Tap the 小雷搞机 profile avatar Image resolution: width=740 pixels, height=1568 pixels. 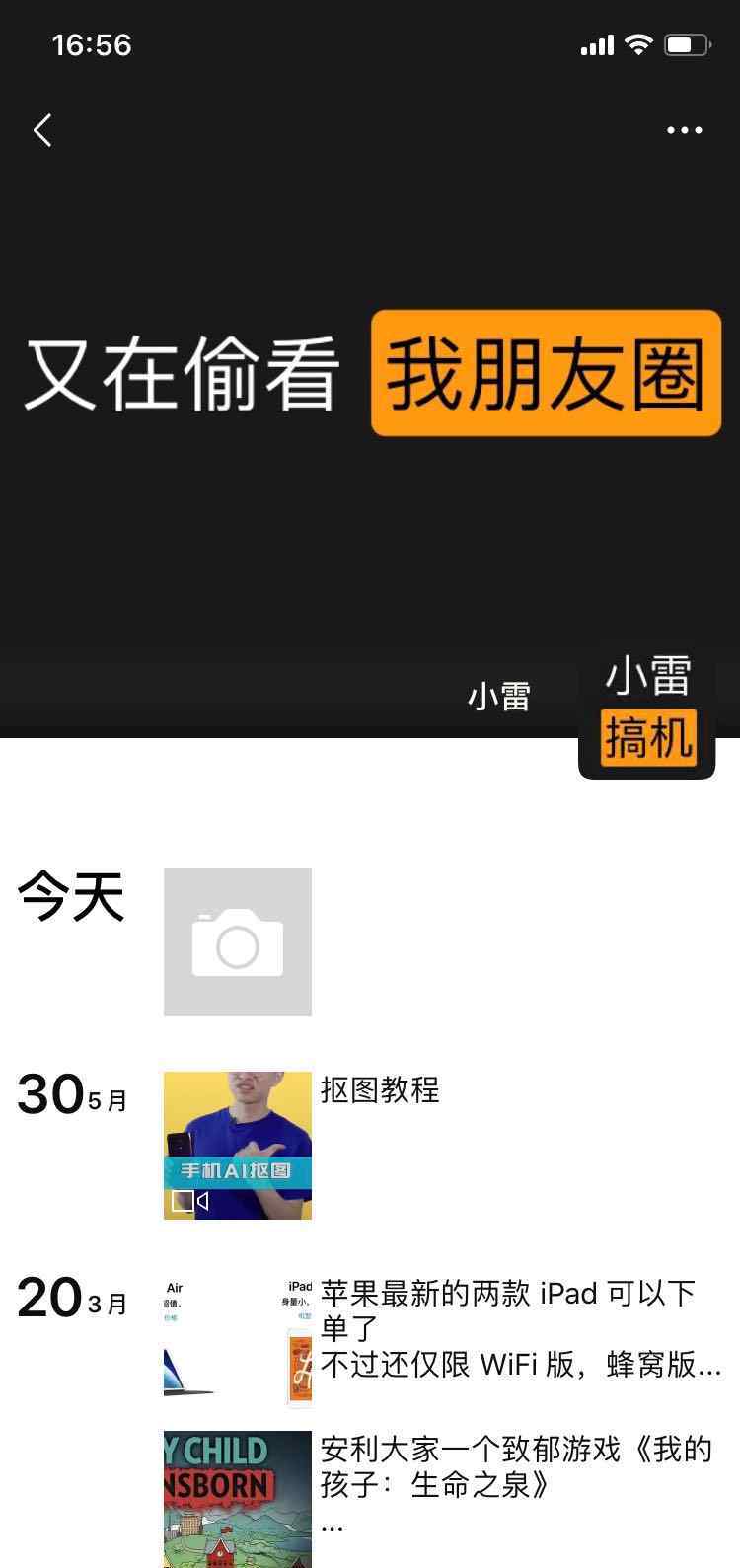click(x=647, y=711)
